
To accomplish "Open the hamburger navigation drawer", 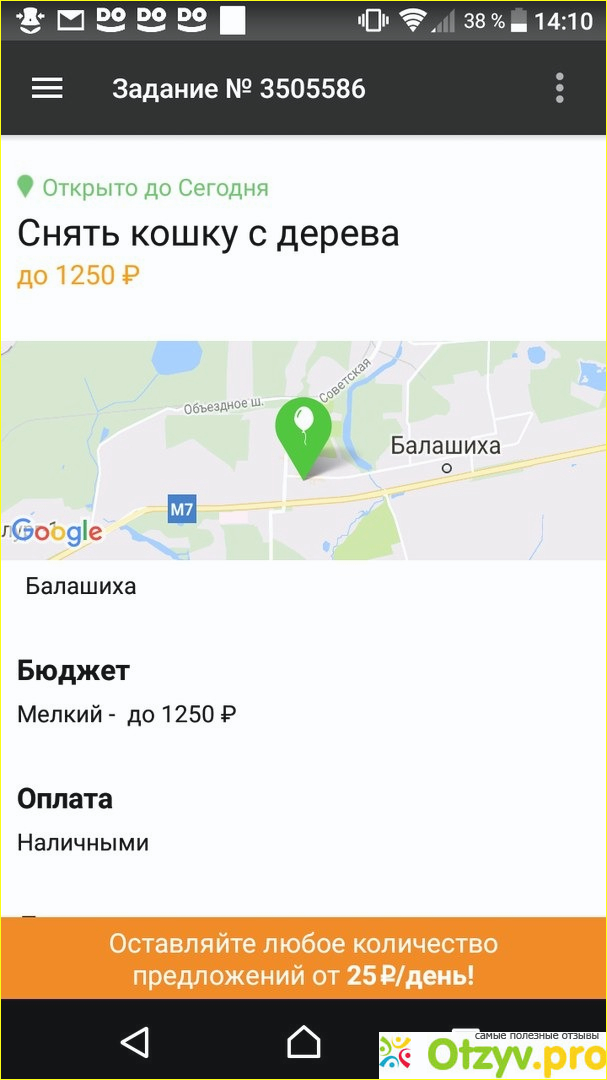I will [x=47, y=89].
